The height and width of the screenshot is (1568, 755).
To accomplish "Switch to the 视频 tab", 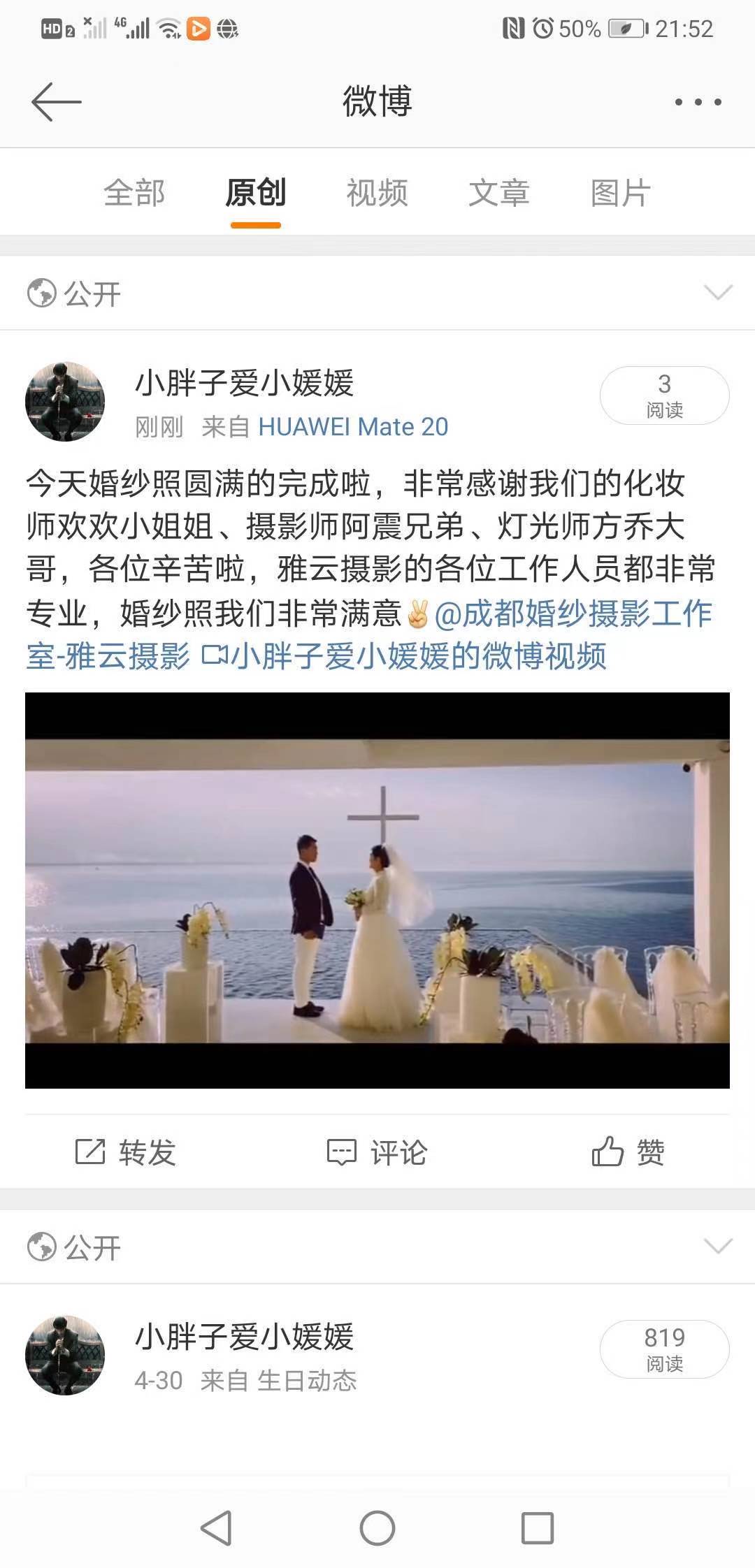I will [x=377, y=193].
